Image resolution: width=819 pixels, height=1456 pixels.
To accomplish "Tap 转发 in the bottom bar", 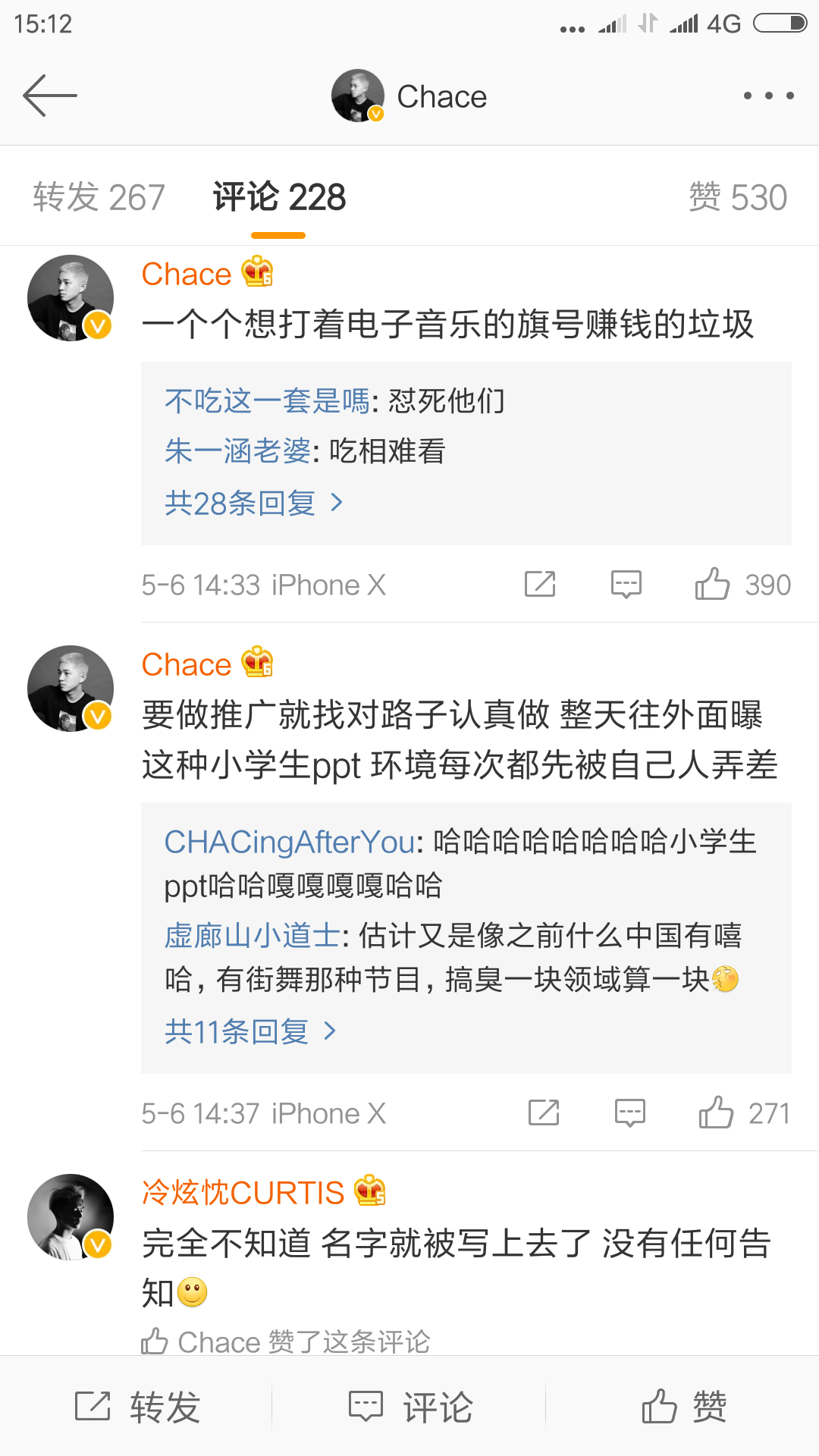I will 137,1407.
